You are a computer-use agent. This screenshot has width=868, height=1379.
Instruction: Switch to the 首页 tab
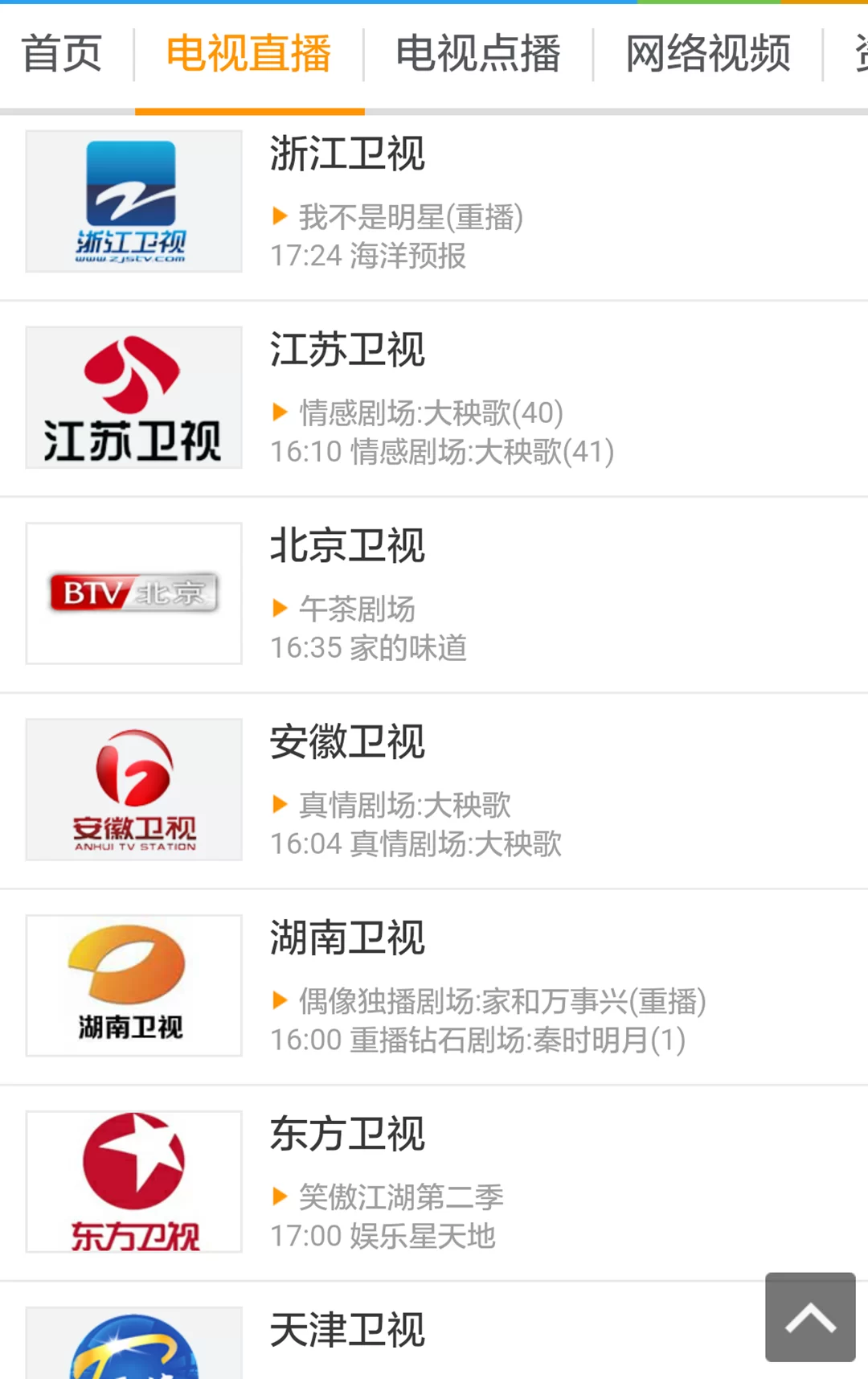tap(62, 55)
